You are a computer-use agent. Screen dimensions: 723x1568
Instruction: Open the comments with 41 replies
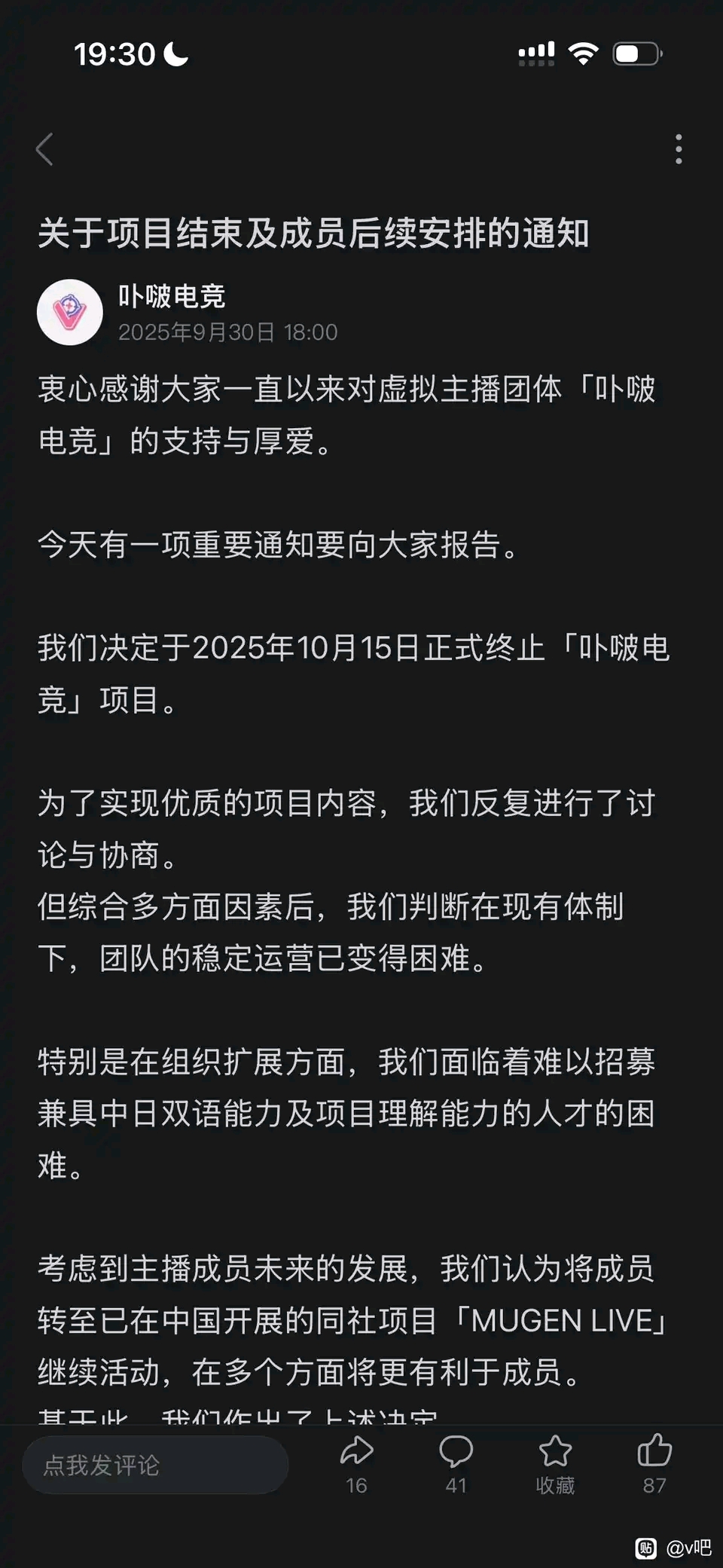tap(456, 1463)
